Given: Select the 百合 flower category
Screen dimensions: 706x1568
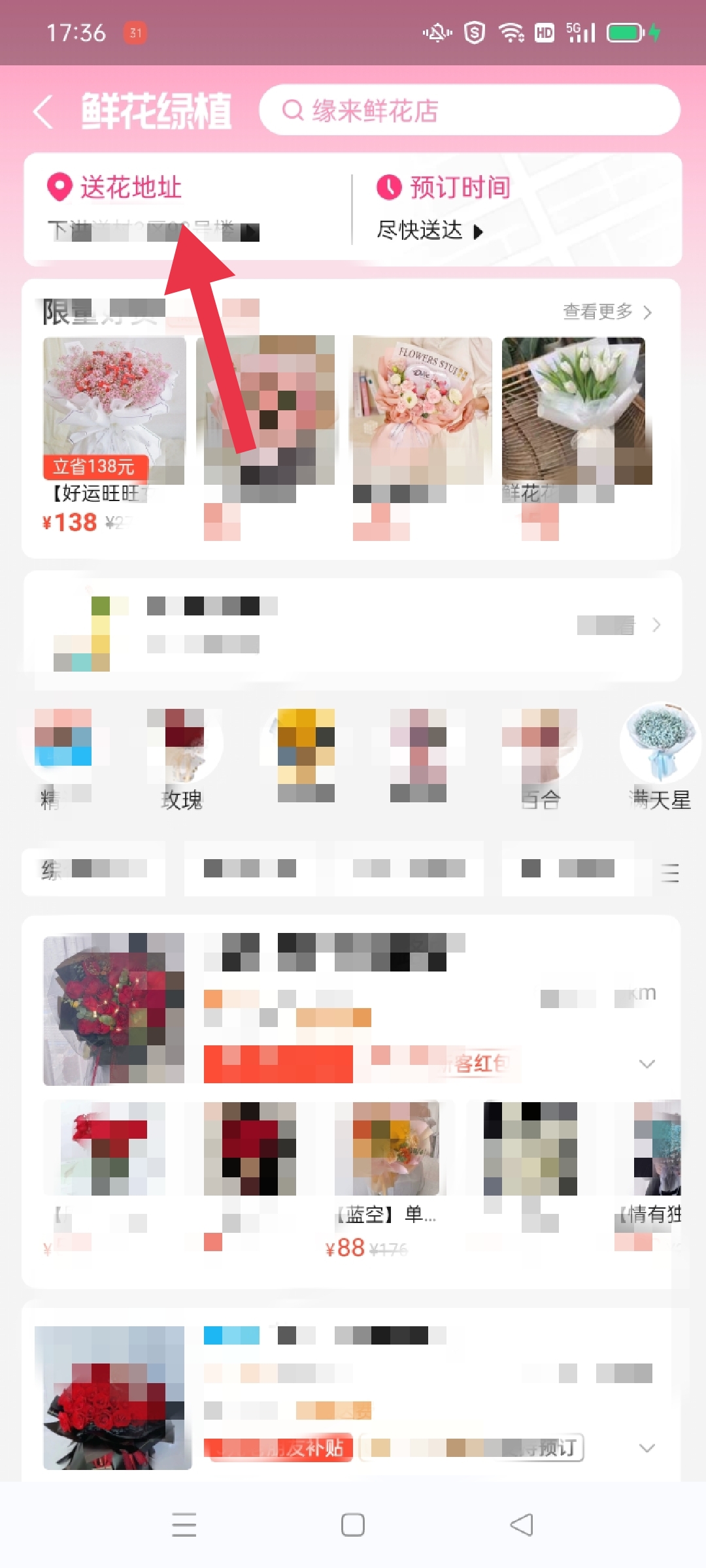Looking at the screenshot, I should point(541,758).
